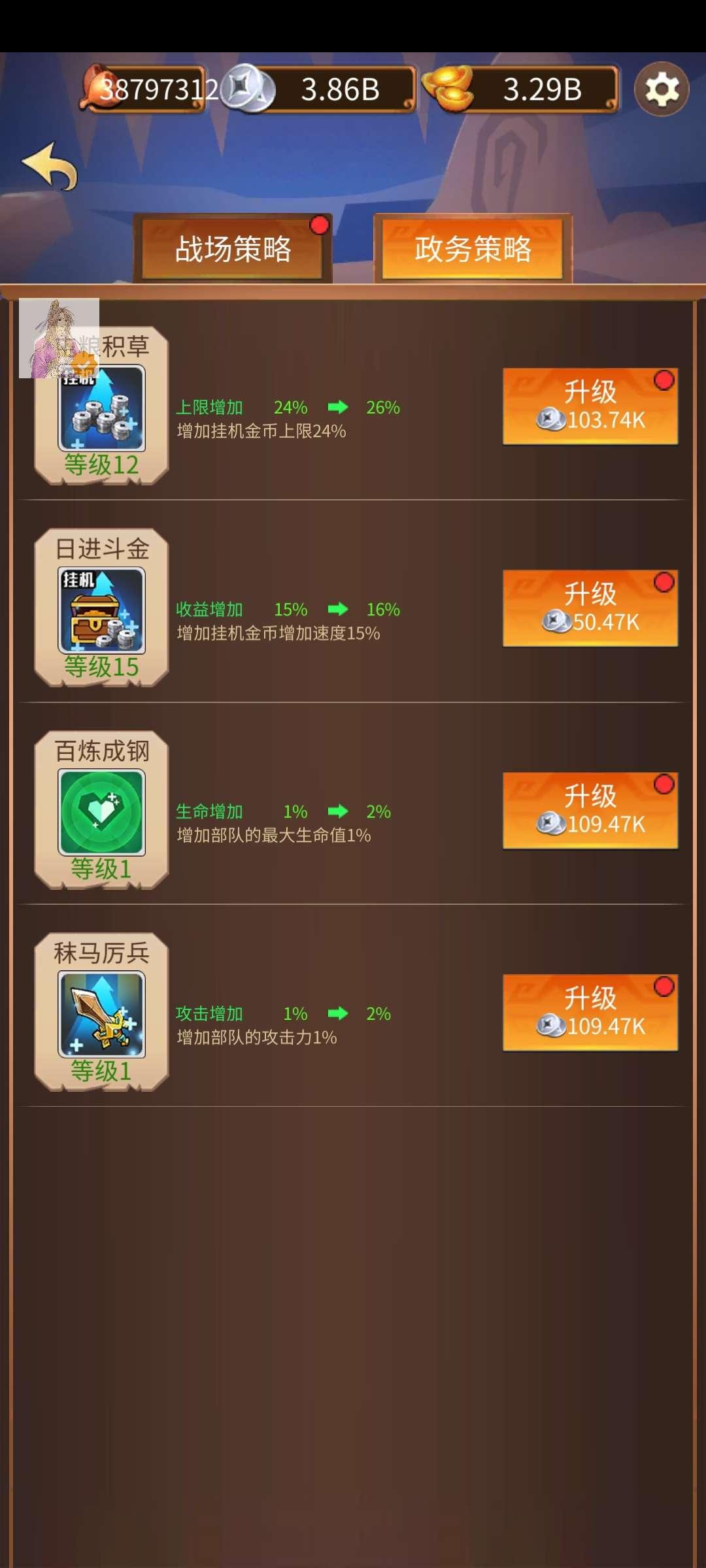
Task: Upgrade 日进斗金 for 50.47K
Action: [x=590, y=608]
